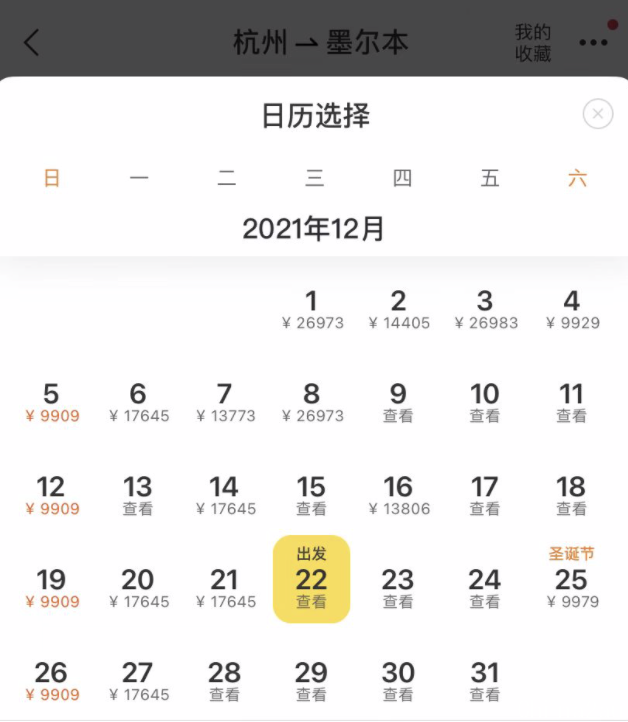Pick December 19 priced ¥9909

pyautogui.click(x=51, y=588)
